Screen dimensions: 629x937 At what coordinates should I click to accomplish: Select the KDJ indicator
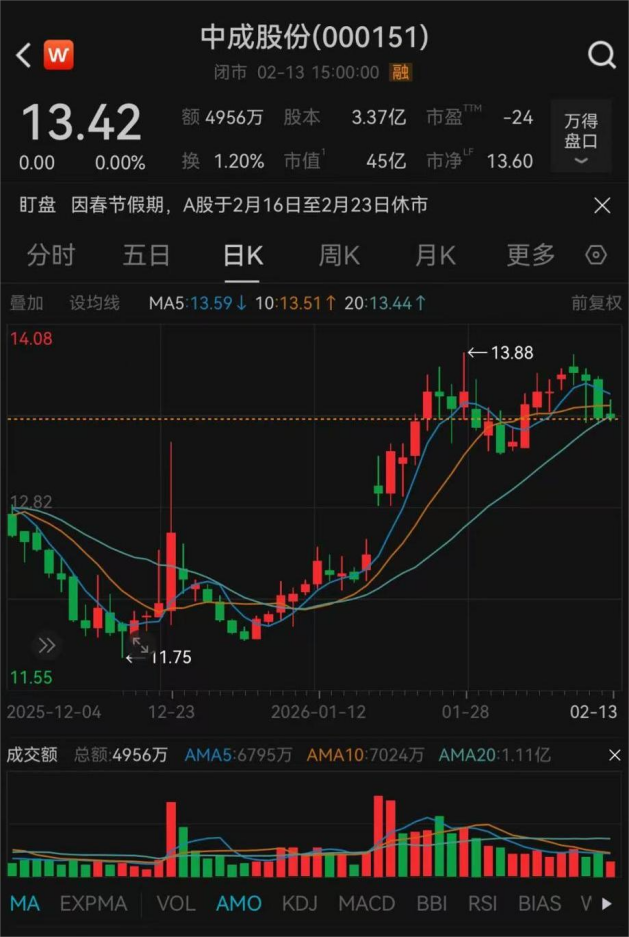coord(299,904)
